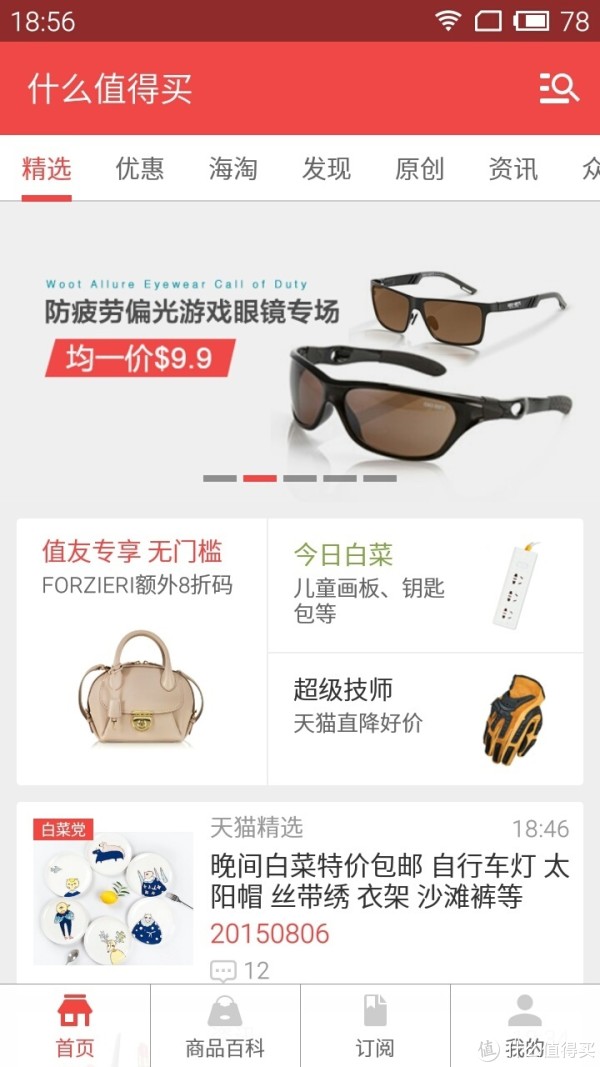600x1067 pixels.
Task: Open the 值友专享 FORZIERI handbag card
Action: (x=141, y=650)
